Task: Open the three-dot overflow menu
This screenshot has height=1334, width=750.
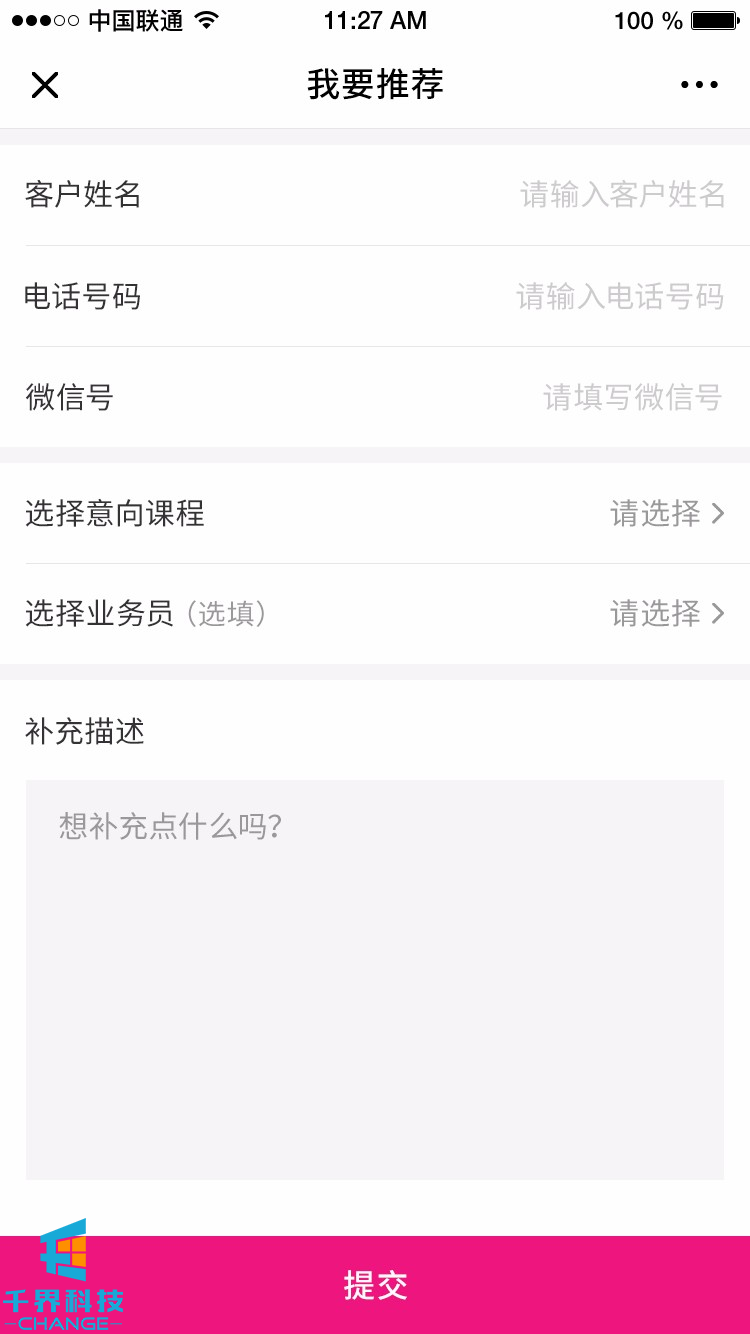Action: 699,85
